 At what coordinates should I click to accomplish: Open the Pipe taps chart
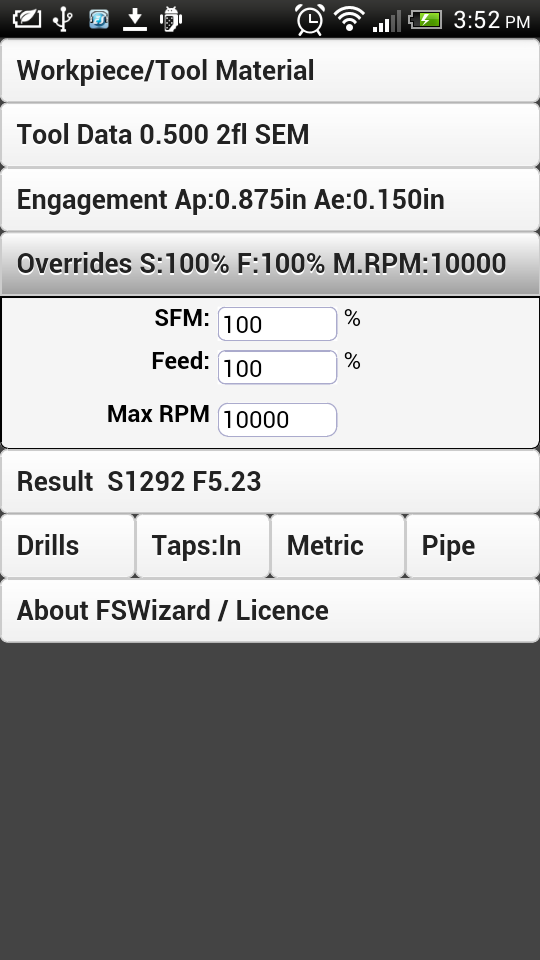pyautogui.click(x=473, y=546)
